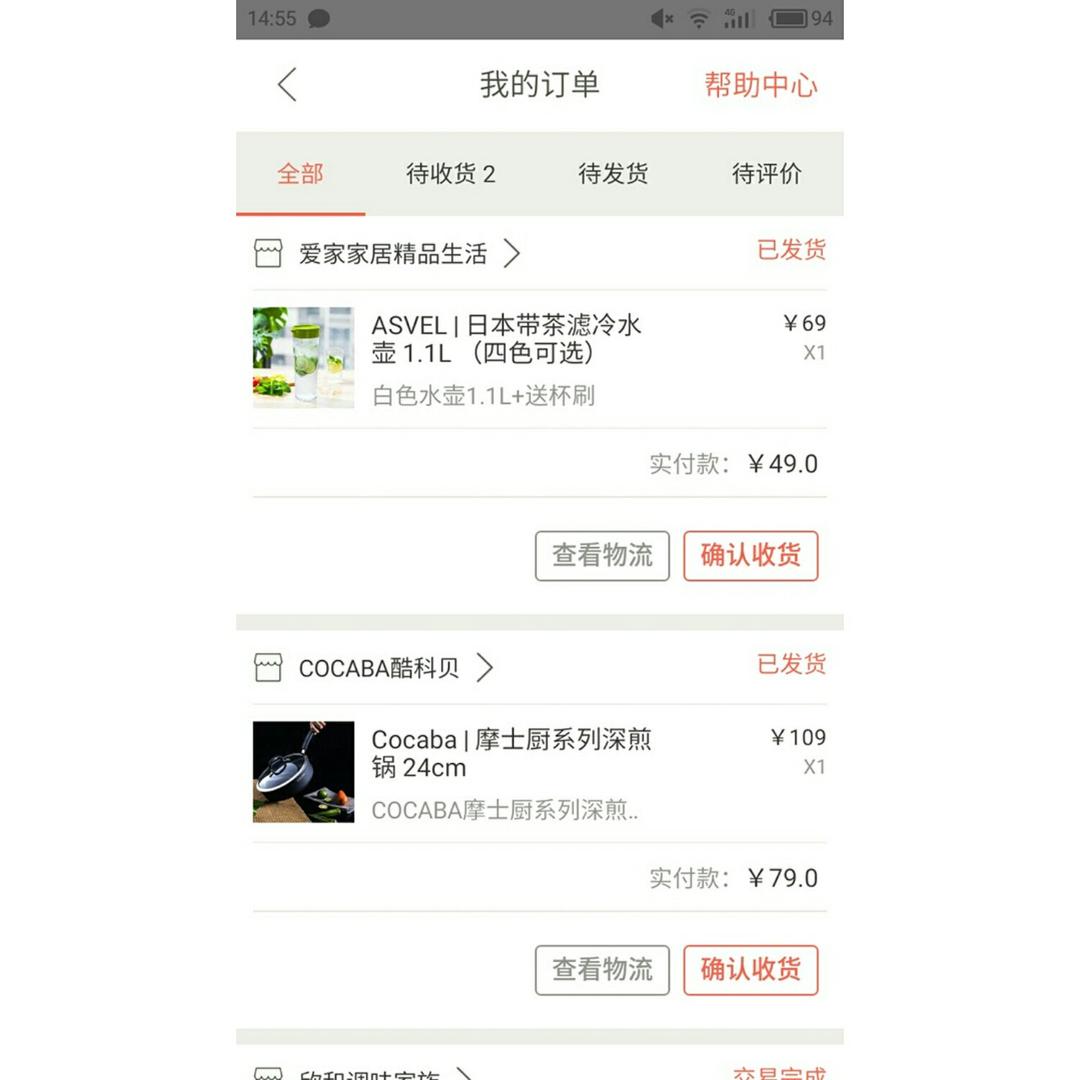Confirm receipt of the ASVEL 冷水壶 order
Image resolution: width=1080 pixels, height=1080 pixels.
click(x=750, y=556)
